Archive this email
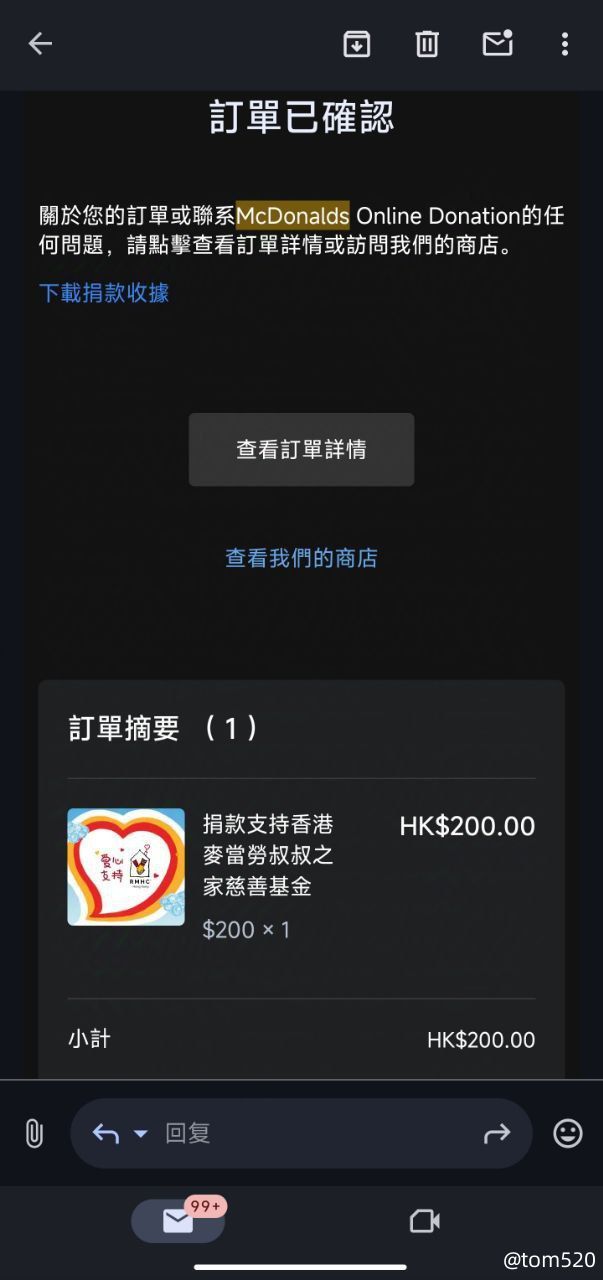Viewport: 603px width, 1280px height. [357, 43]
